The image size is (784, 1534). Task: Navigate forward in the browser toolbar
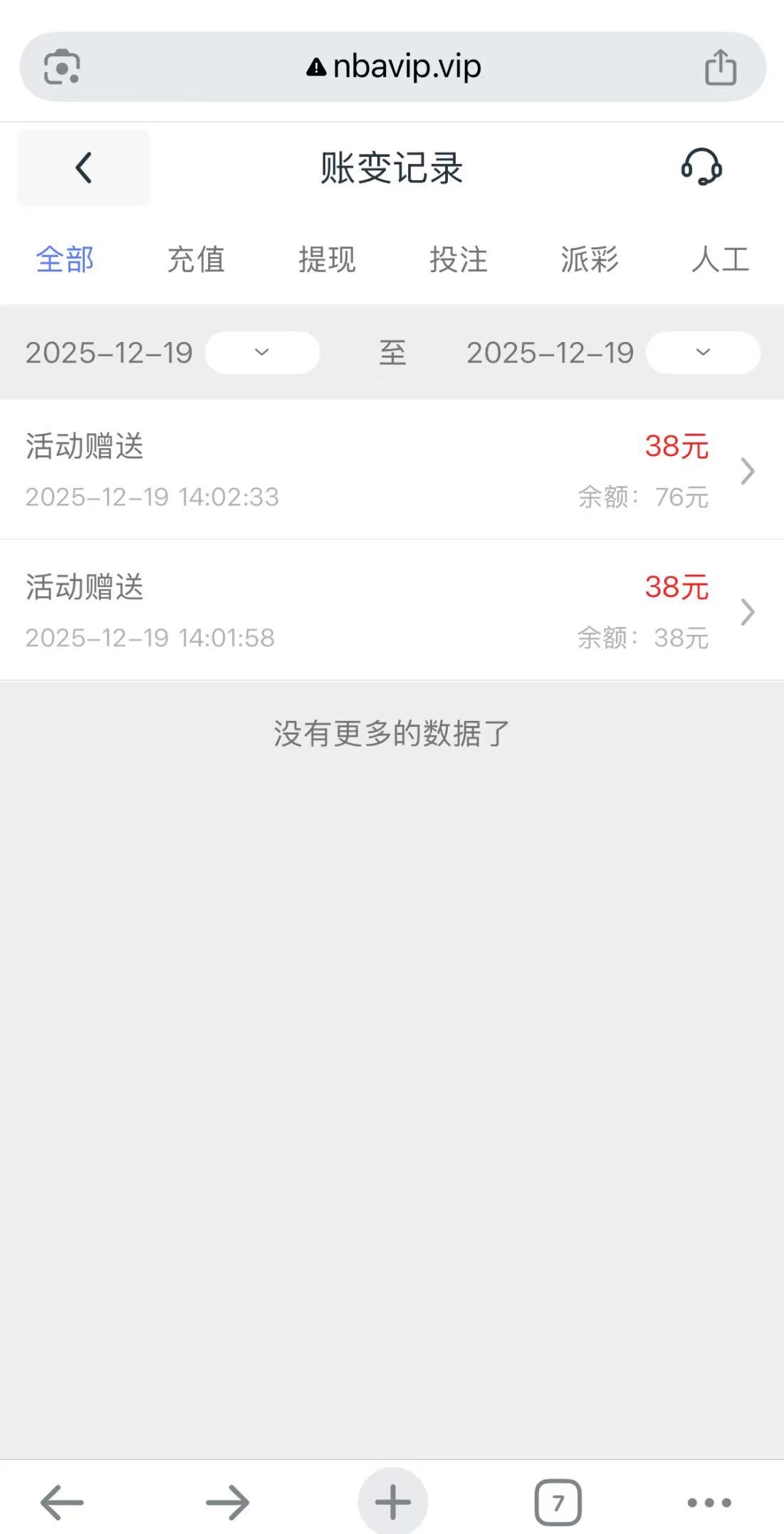point(227,1502)
